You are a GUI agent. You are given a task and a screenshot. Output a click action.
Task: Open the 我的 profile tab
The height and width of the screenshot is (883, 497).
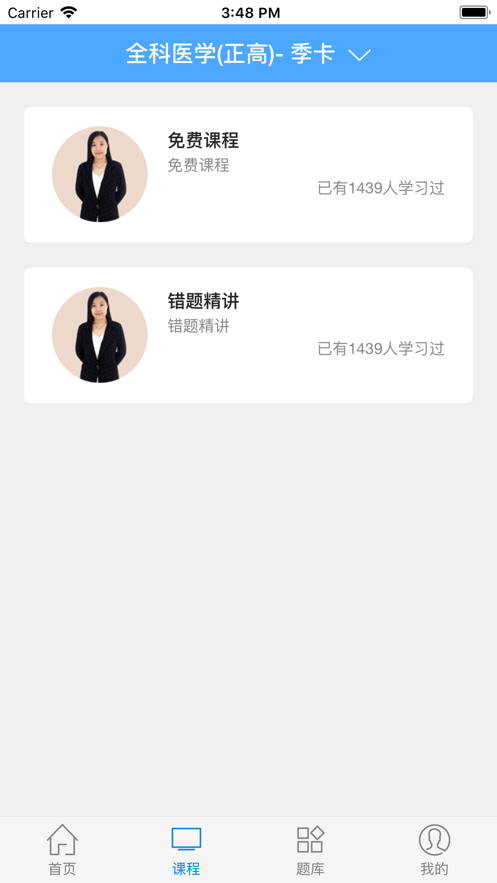click(x=435, y=850)
